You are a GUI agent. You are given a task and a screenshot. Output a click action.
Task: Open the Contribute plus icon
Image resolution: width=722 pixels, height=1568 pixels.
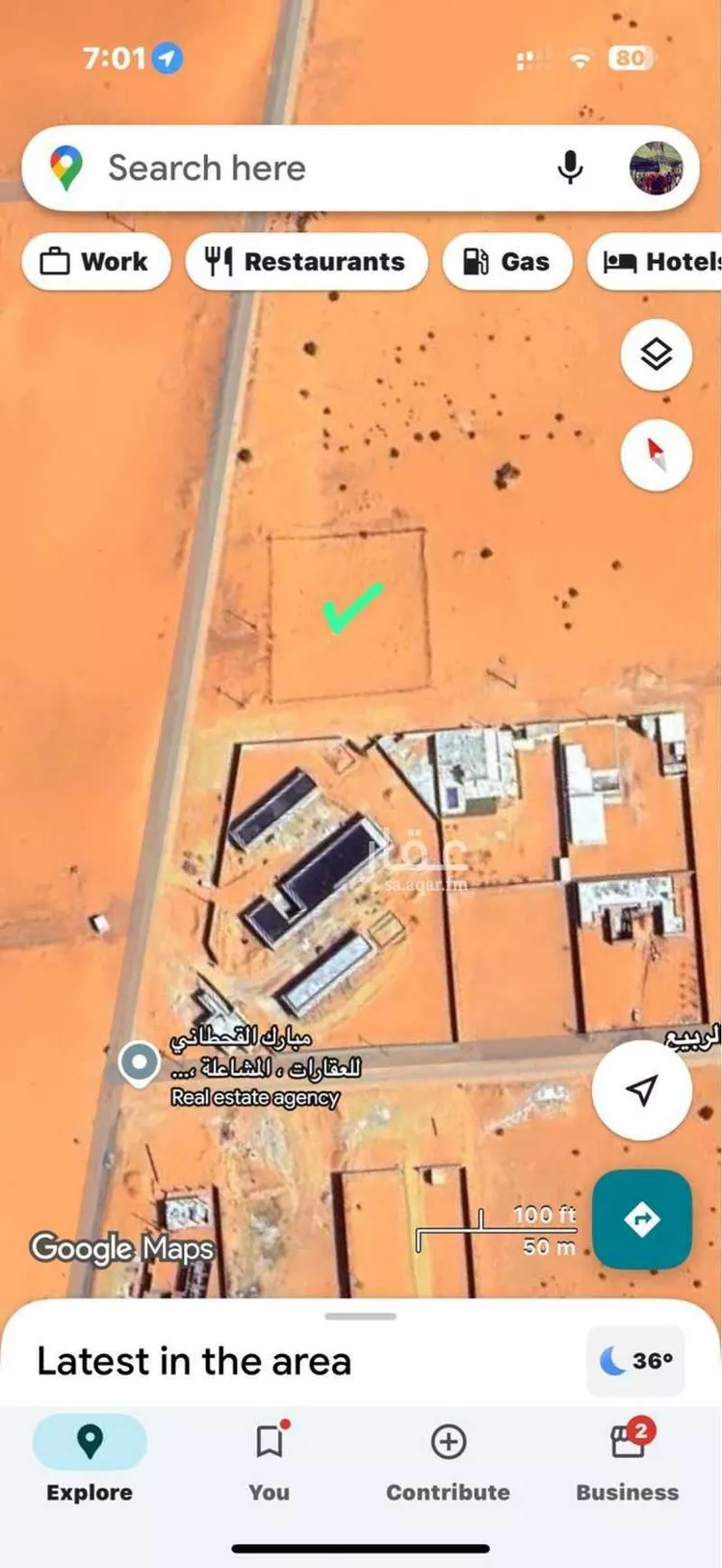447,1442
